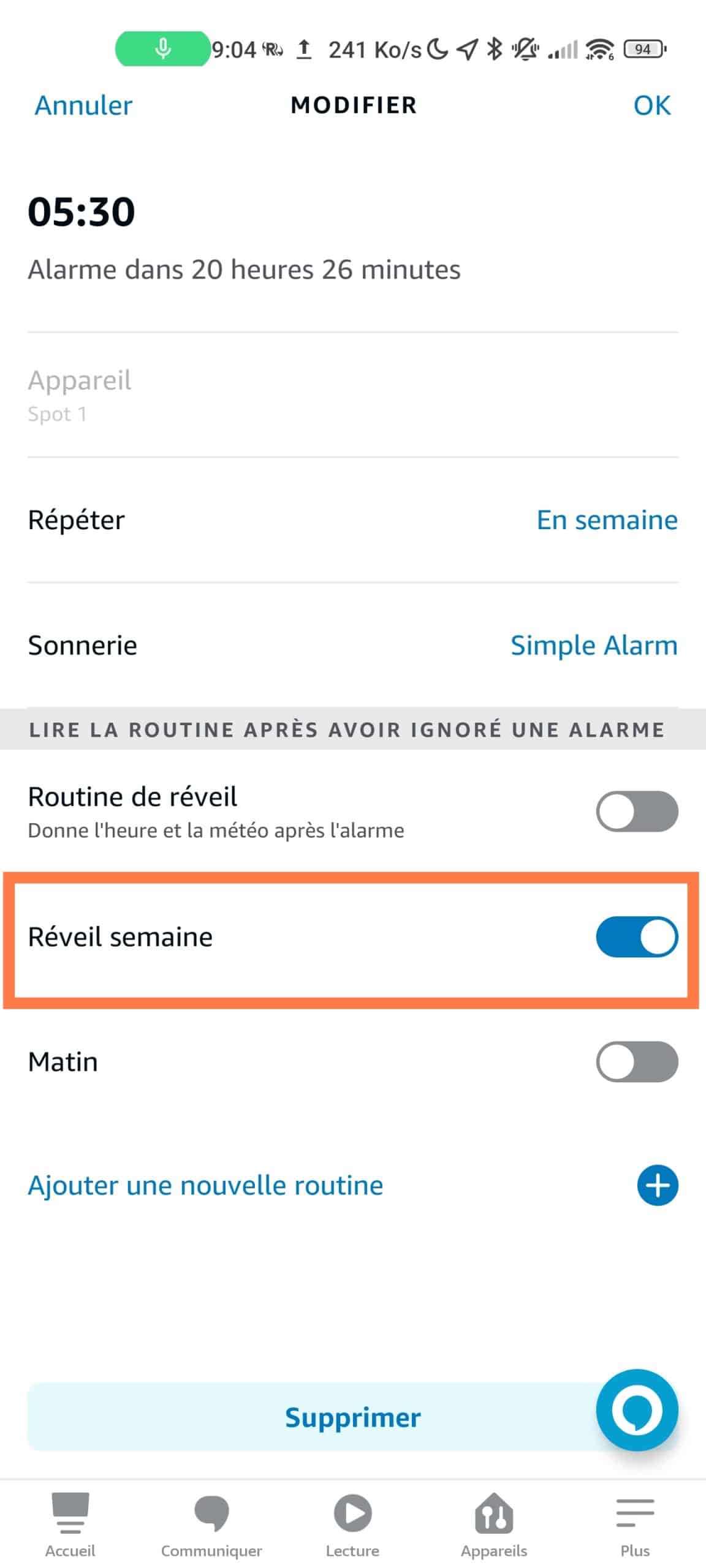Tap the Ajouter une nouvelle routine link

pyautogui.click(x=205, y=1185)
